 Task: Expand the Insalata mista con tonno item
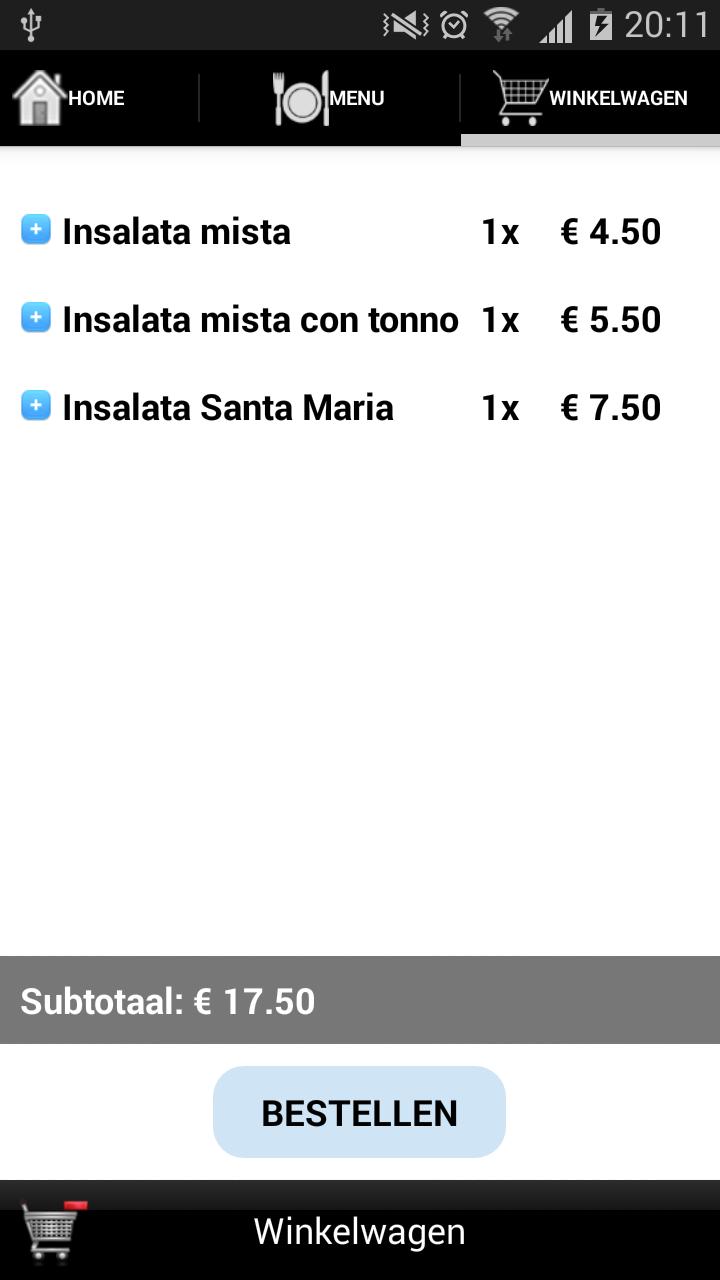pos(36,319)
